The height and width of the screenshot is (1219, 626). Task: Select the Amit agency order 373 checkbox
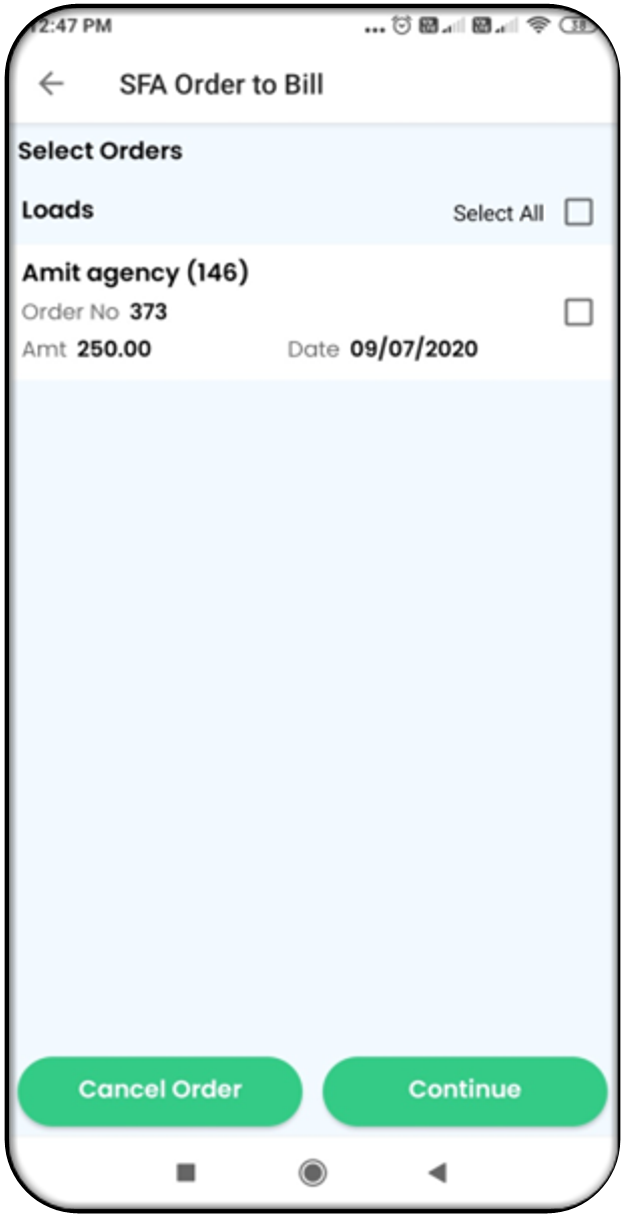pyautogui.click(x=578, y=313)
